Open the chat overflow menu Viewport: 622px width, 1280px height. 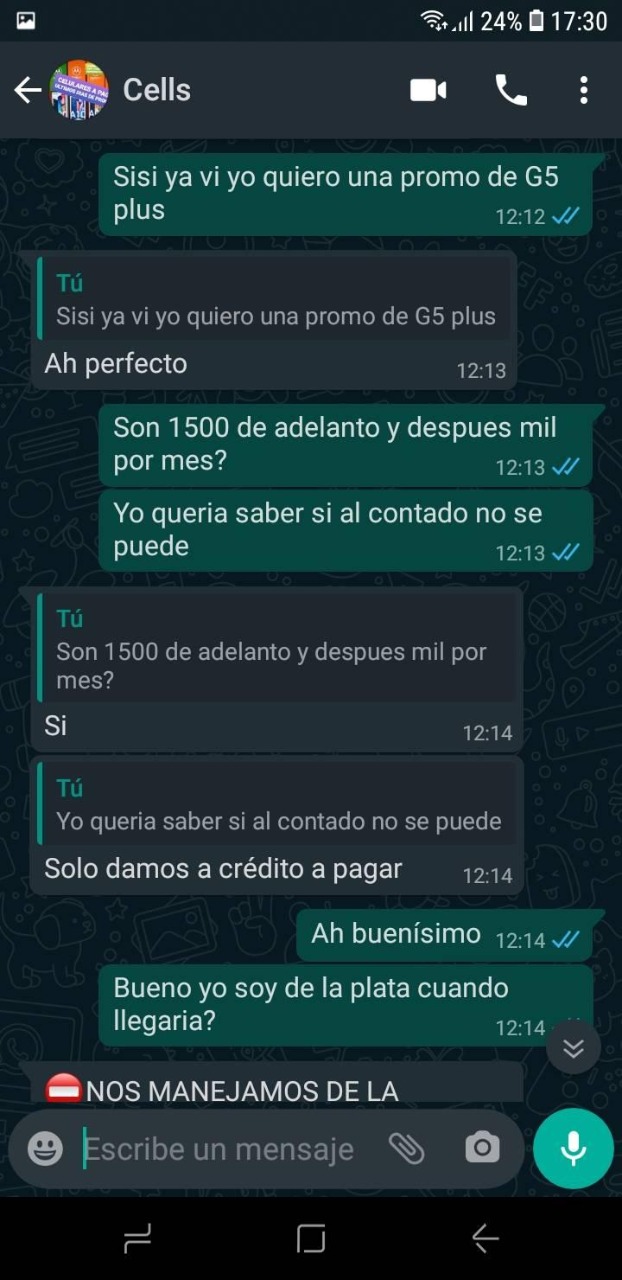pyautogui.click(x=584, y=90)
